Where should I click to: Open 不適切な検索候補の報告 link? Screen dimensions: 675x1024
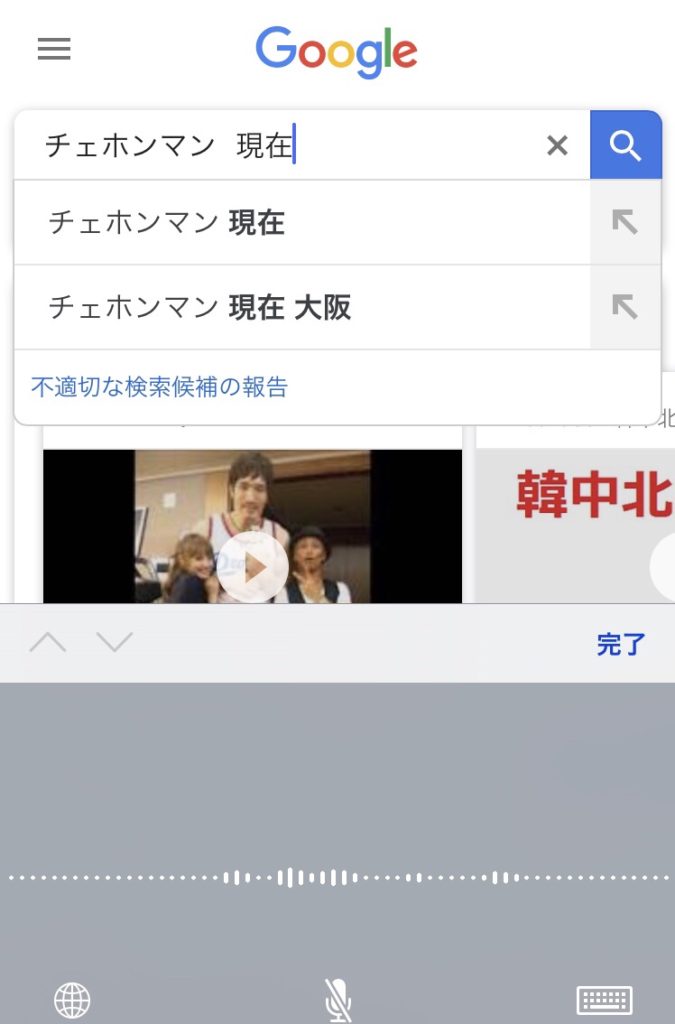(159, 387)
